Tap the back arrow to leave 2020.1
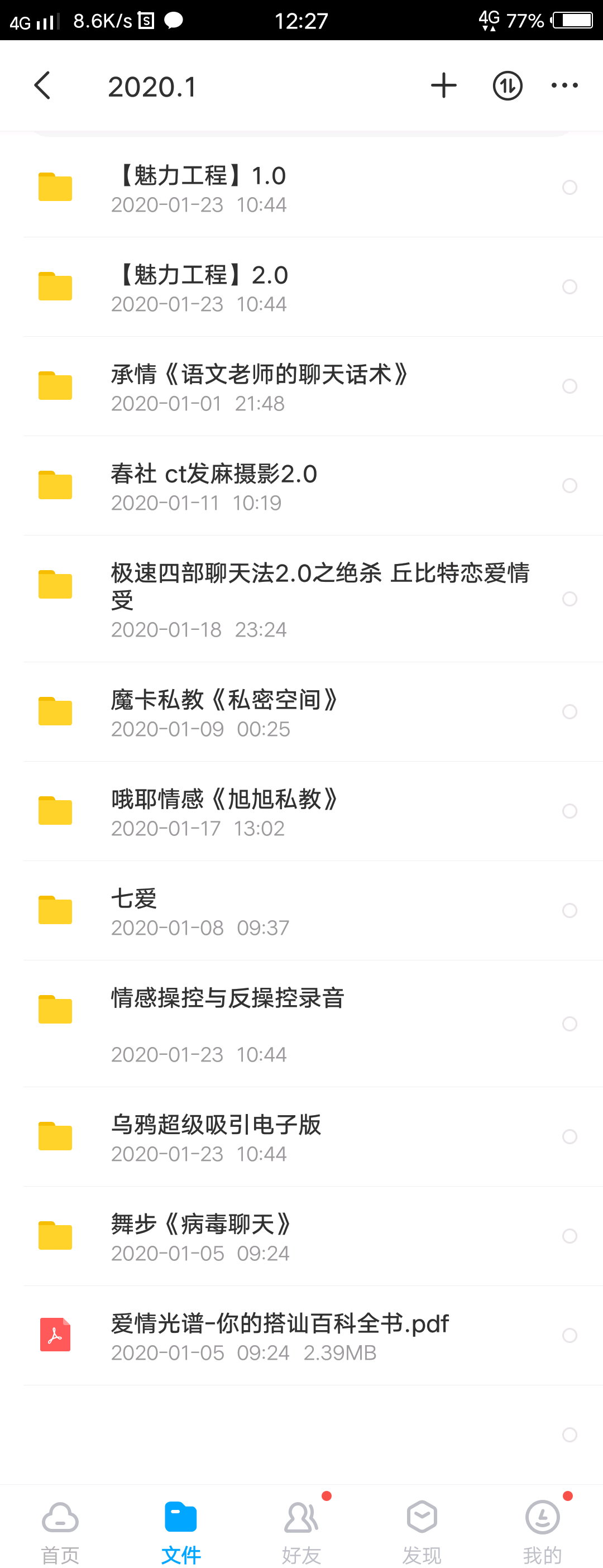This screenshot has height=1568, width=603. pyautogui.click(x=42, y=85)
